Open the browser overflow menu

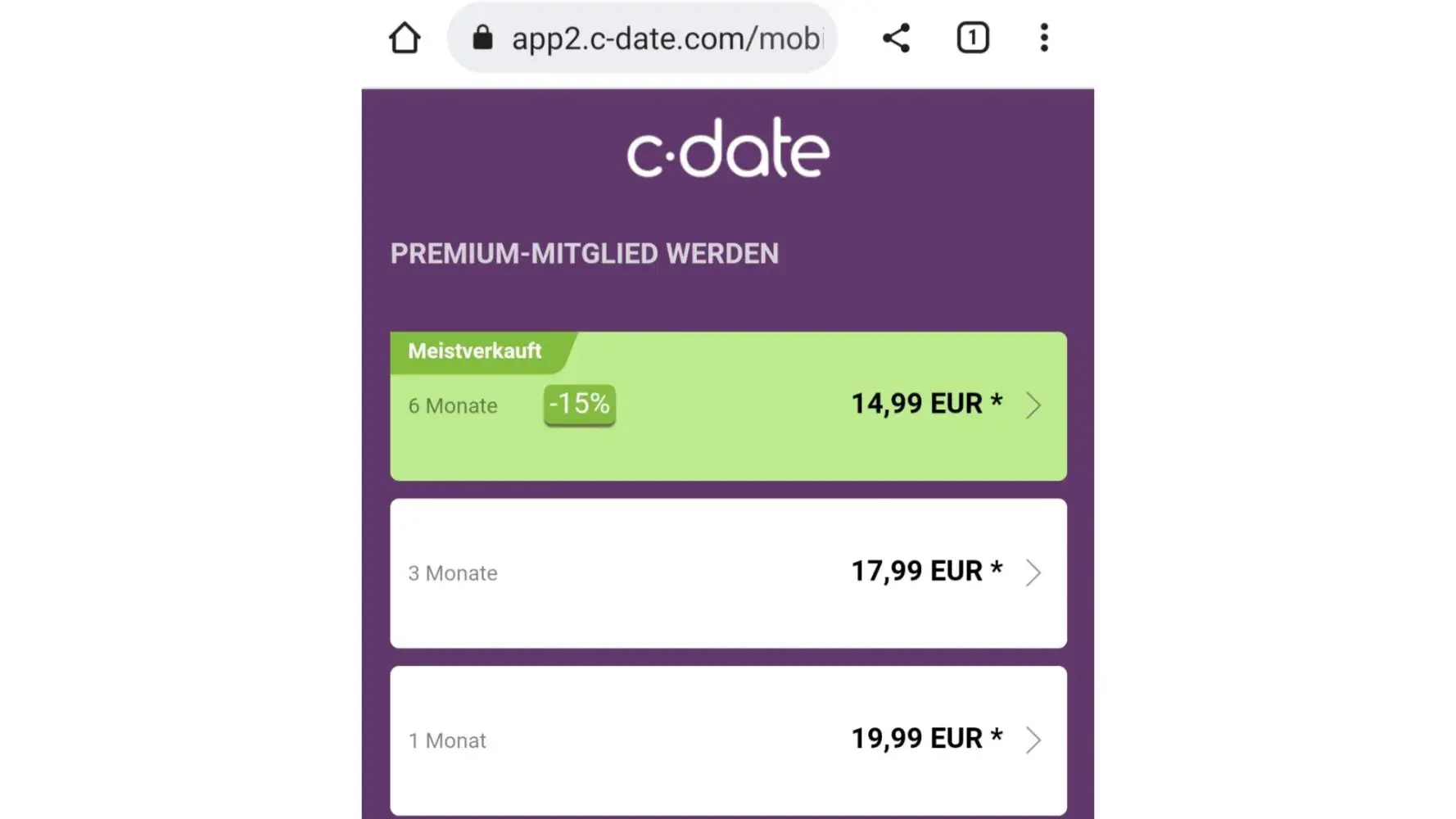1043,38
